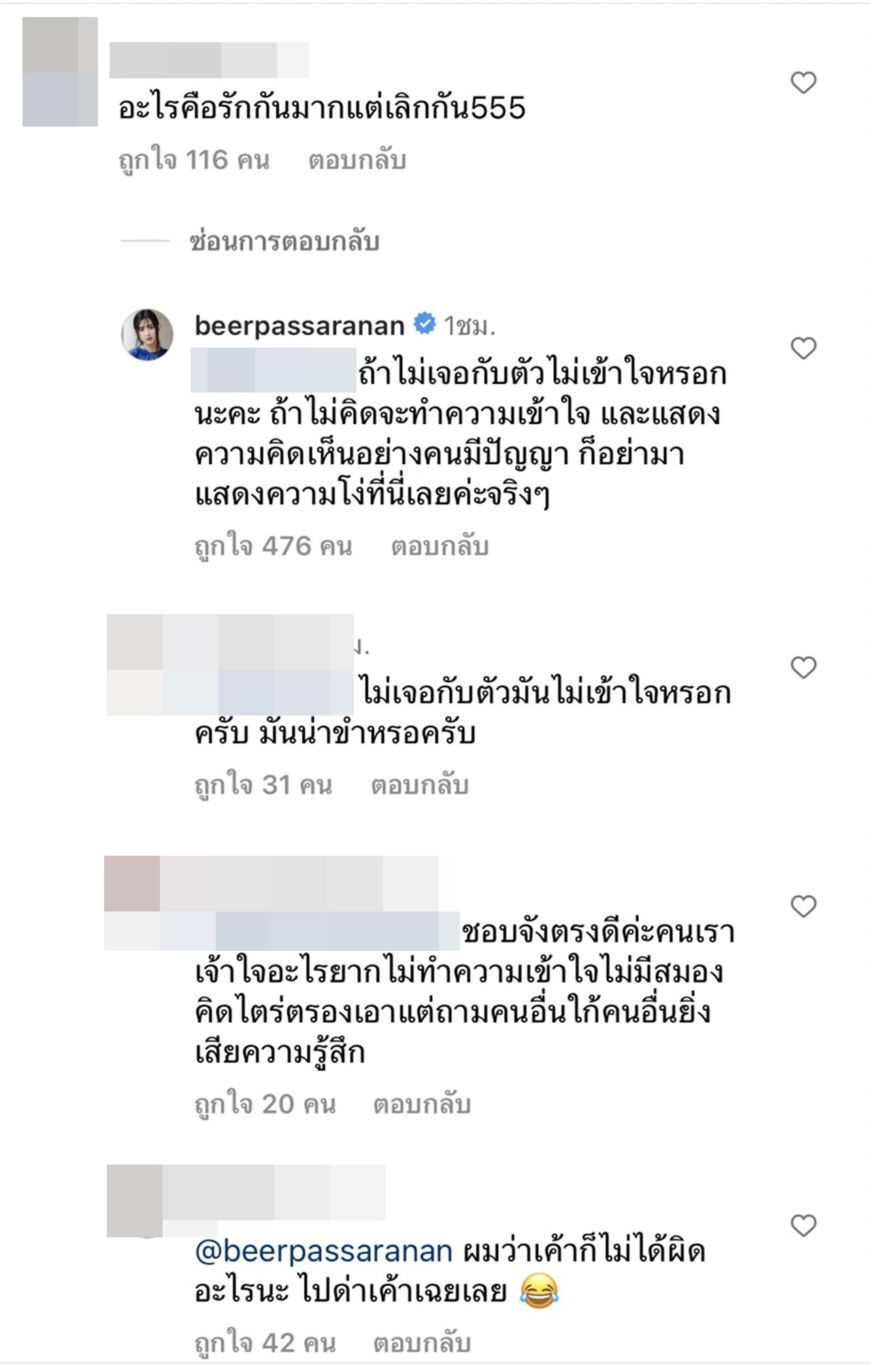Like the reply with 31 likes
Viewport: 871px width, 1372px height.
pos(803,667)
